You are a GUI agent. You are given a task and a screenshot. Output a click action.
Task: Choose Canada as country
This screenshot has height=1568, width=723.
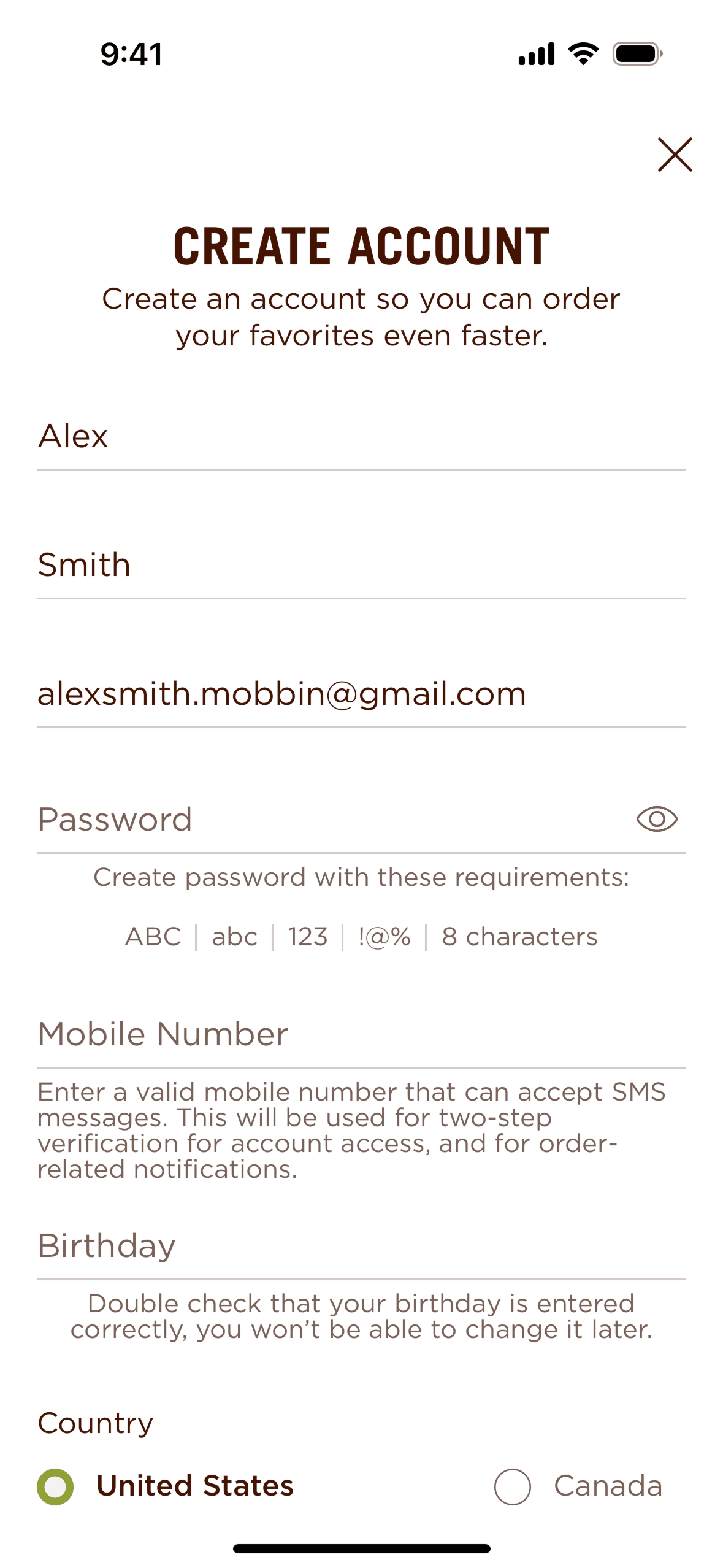tap(513, 1487)
